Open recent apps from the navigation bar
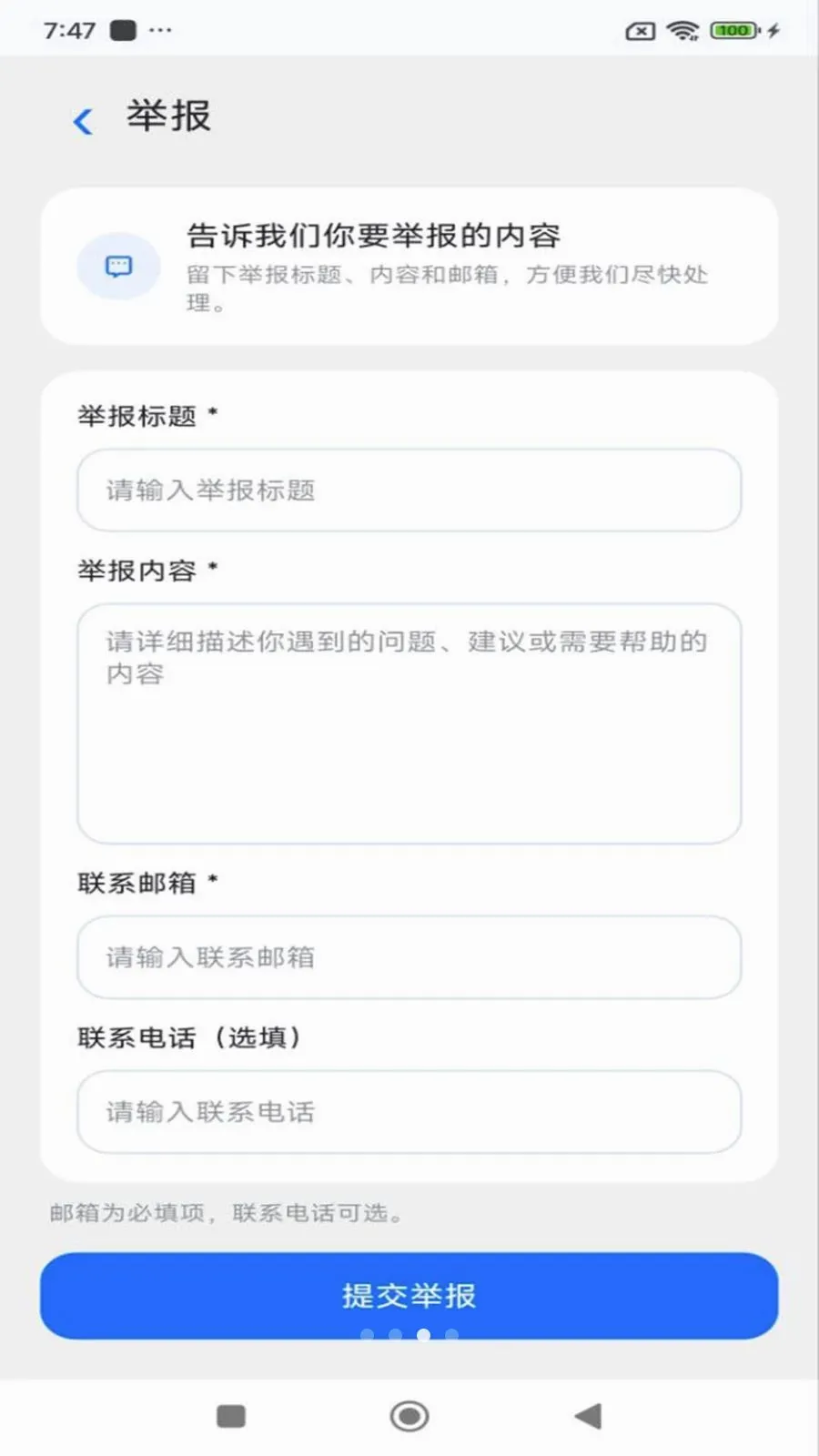 231,1416
